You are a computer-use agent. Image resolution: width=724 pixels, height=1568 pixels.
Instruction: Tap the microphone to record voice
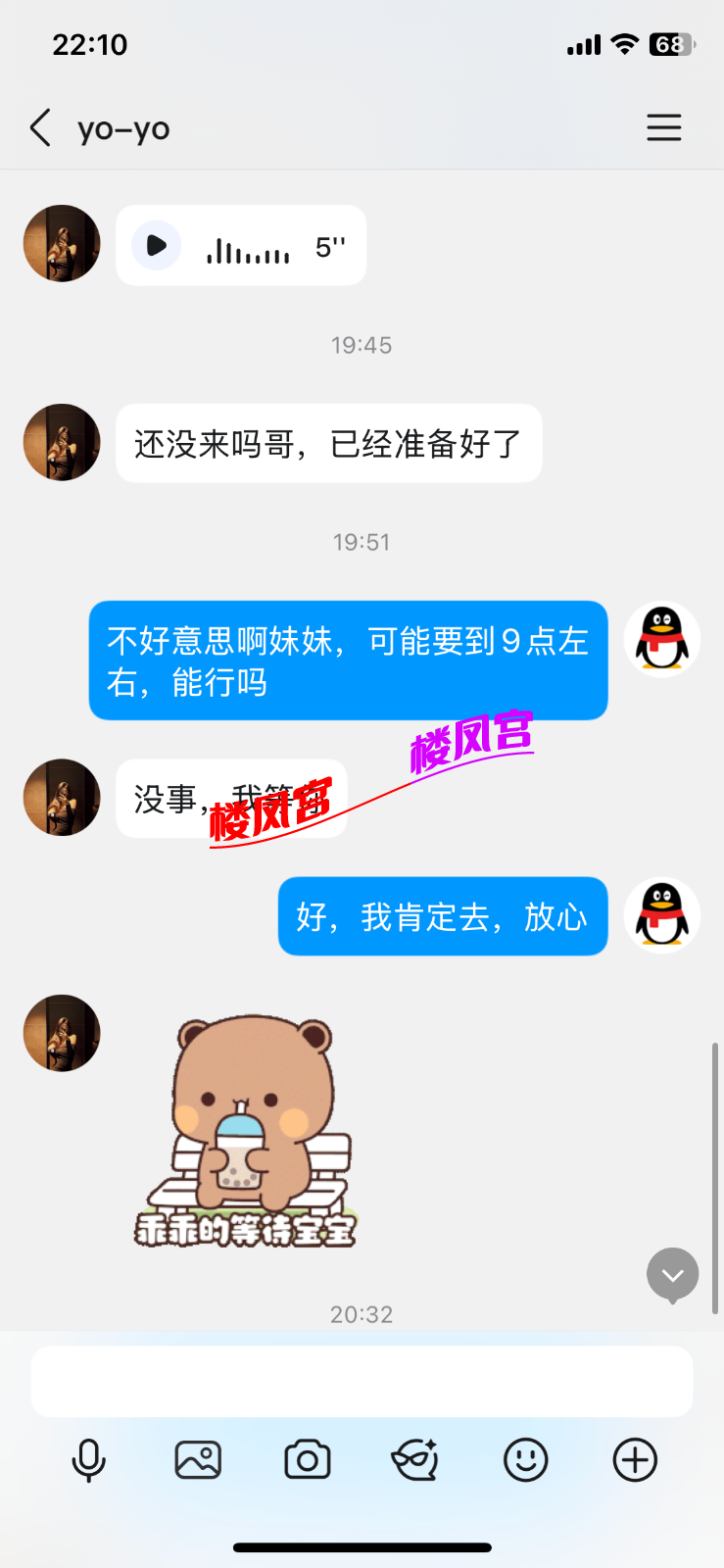coord(88,1460)
